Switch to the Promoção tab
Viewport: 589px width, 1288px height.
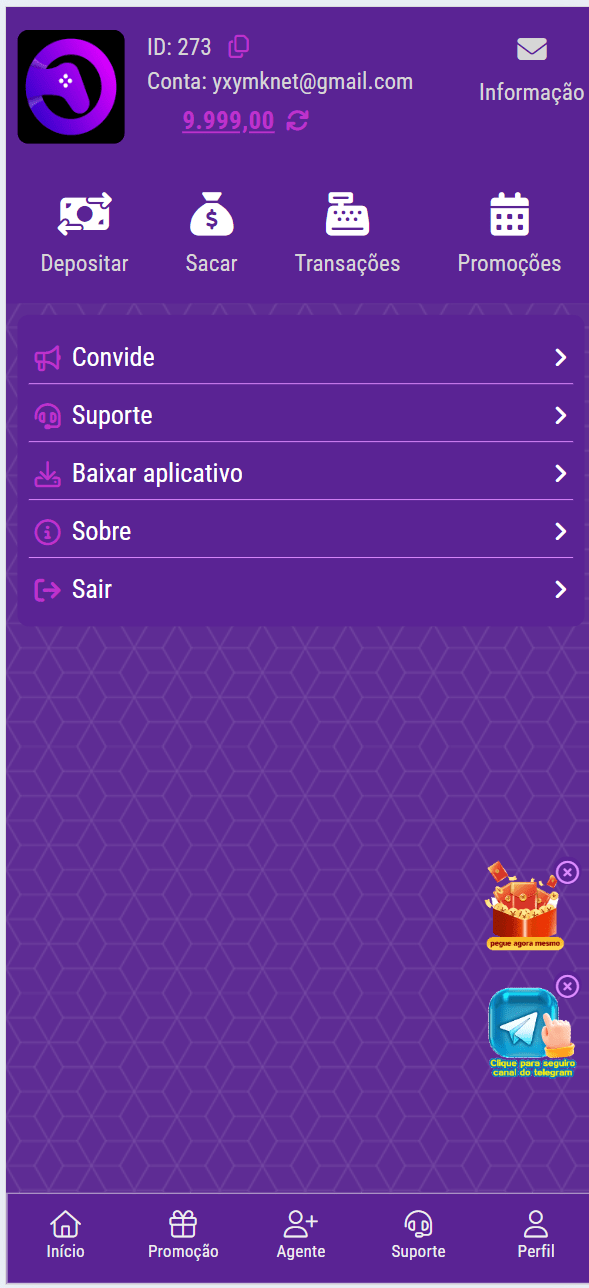pyautogui.click(x=183, y=1235)
